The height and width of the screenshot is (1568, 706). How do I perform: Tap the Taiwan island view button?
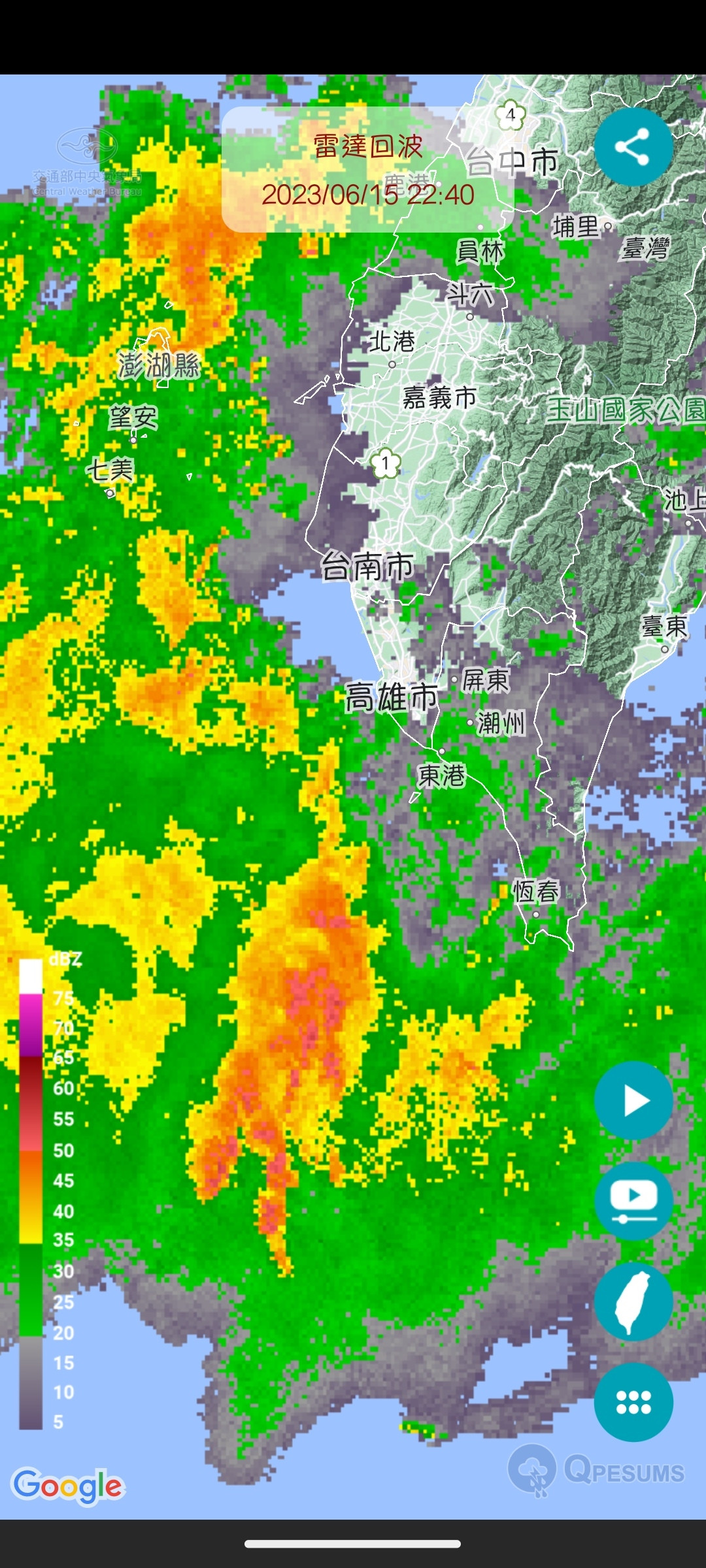633,1301
